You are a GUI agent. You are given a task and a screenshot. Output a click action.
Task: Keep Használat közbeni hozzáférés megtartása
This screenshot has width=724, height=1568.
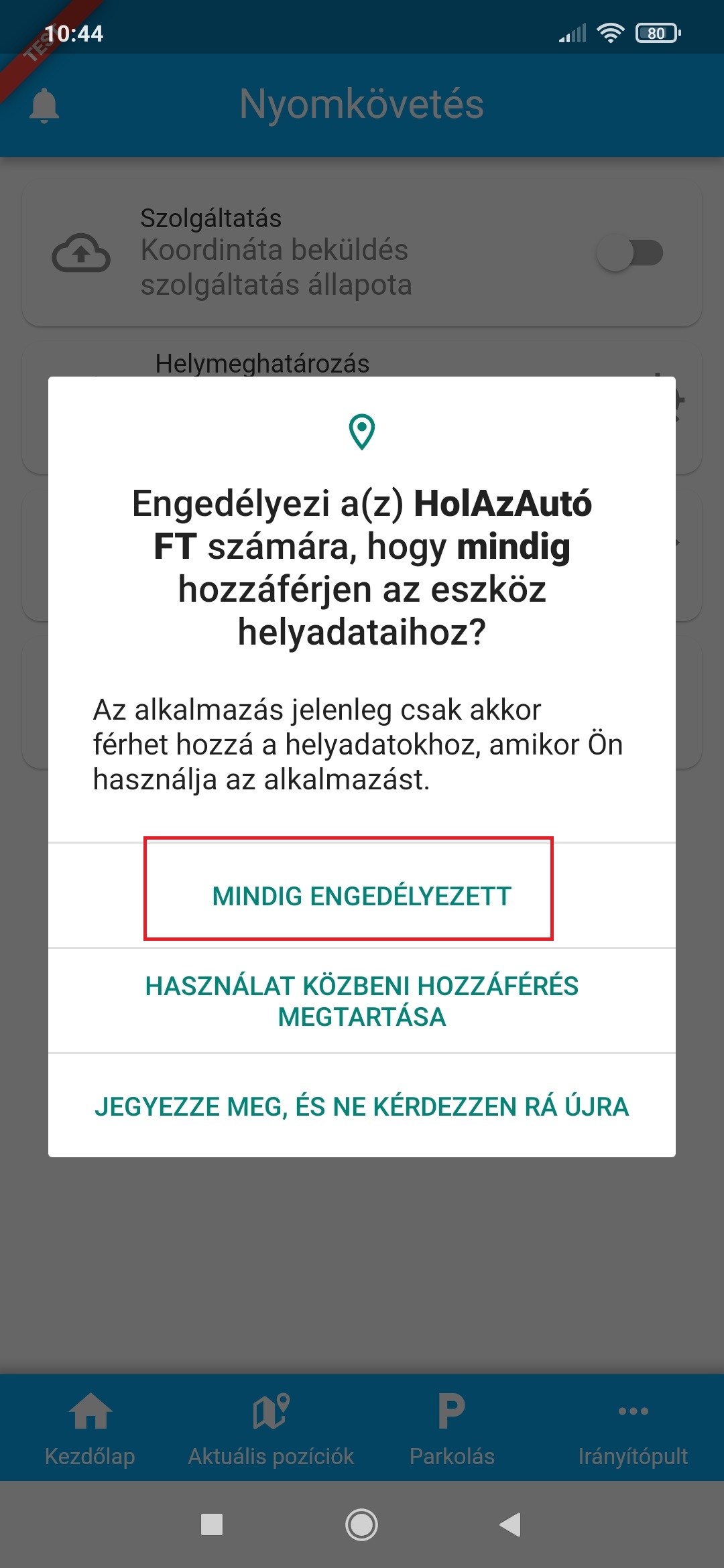361,1001
